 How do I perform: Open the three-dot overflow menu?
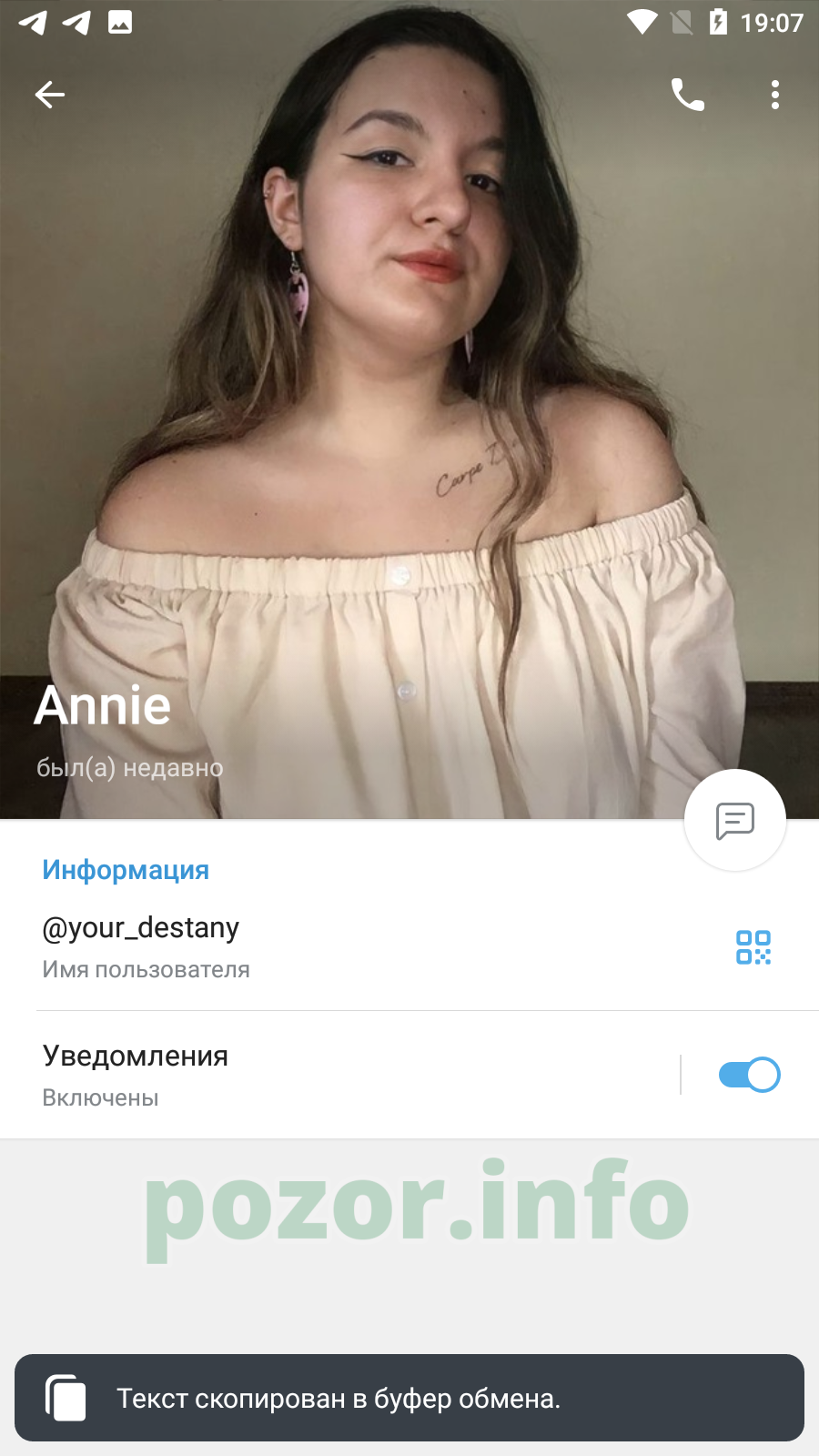(x=775, y=95)
